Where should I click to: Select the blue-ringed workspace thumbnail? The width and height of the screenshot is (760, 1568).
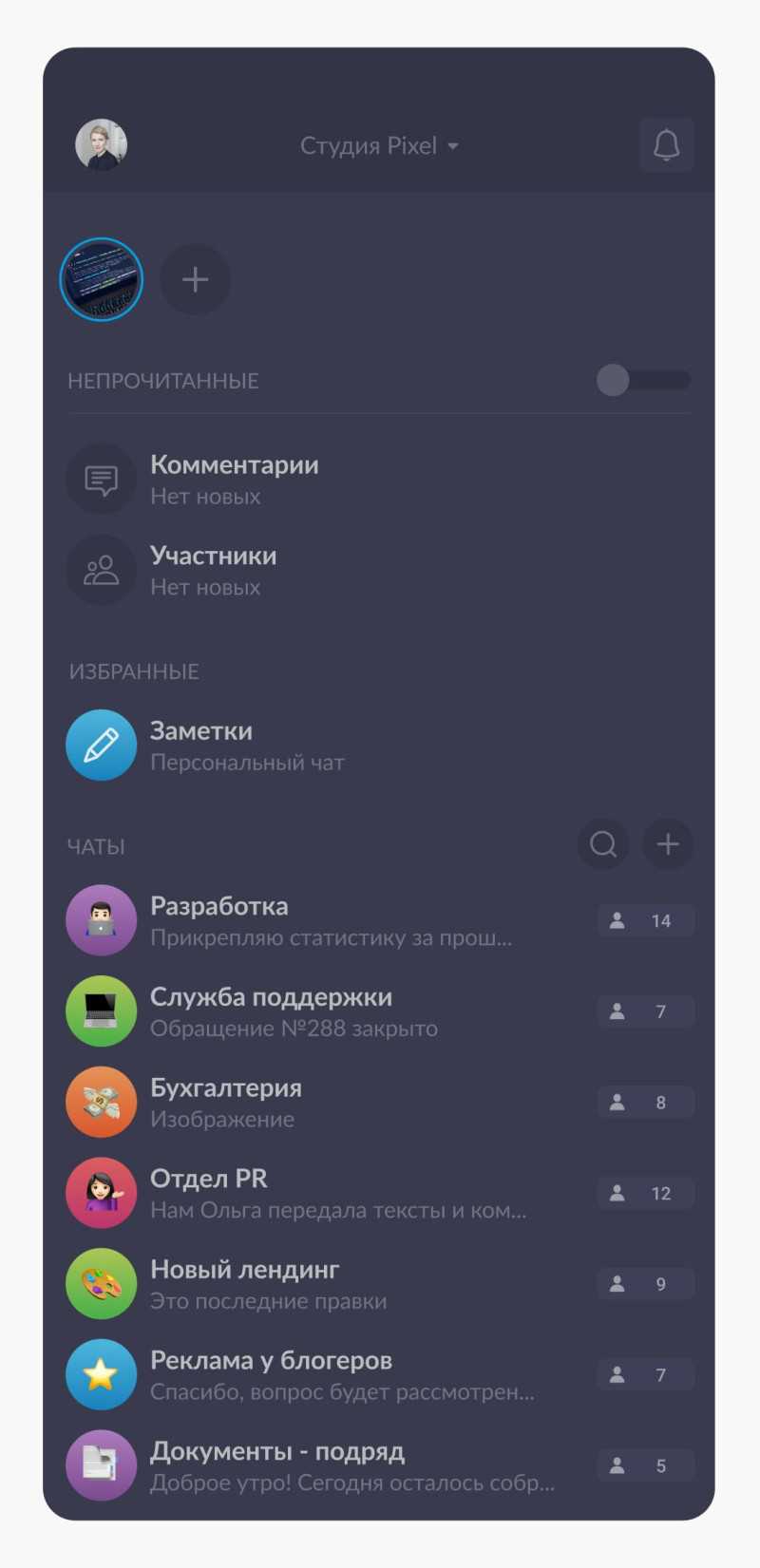point(102,279)
